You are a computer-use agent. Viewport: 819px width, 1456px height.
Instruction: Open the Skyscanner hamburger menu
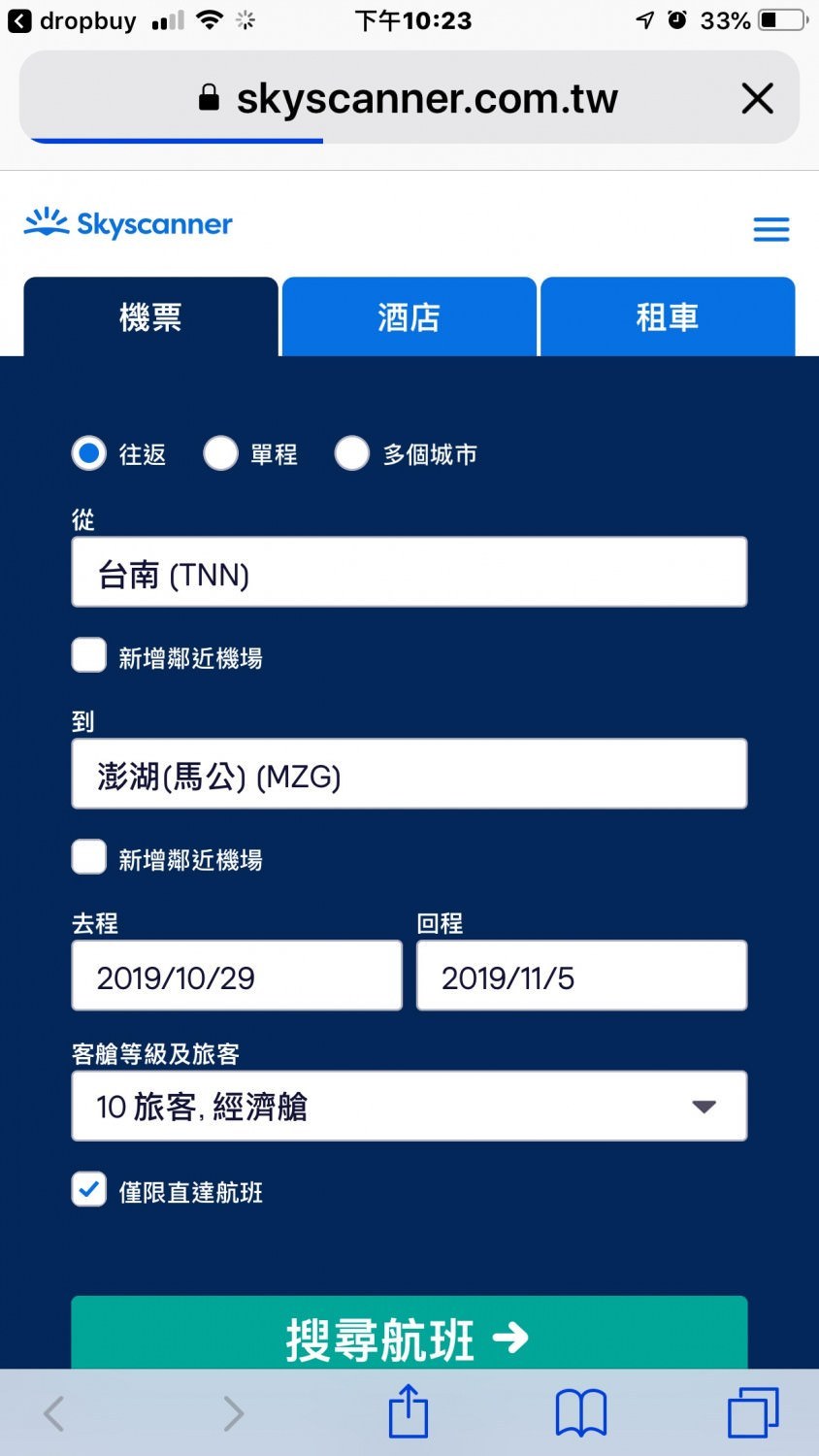pos(771,229)
